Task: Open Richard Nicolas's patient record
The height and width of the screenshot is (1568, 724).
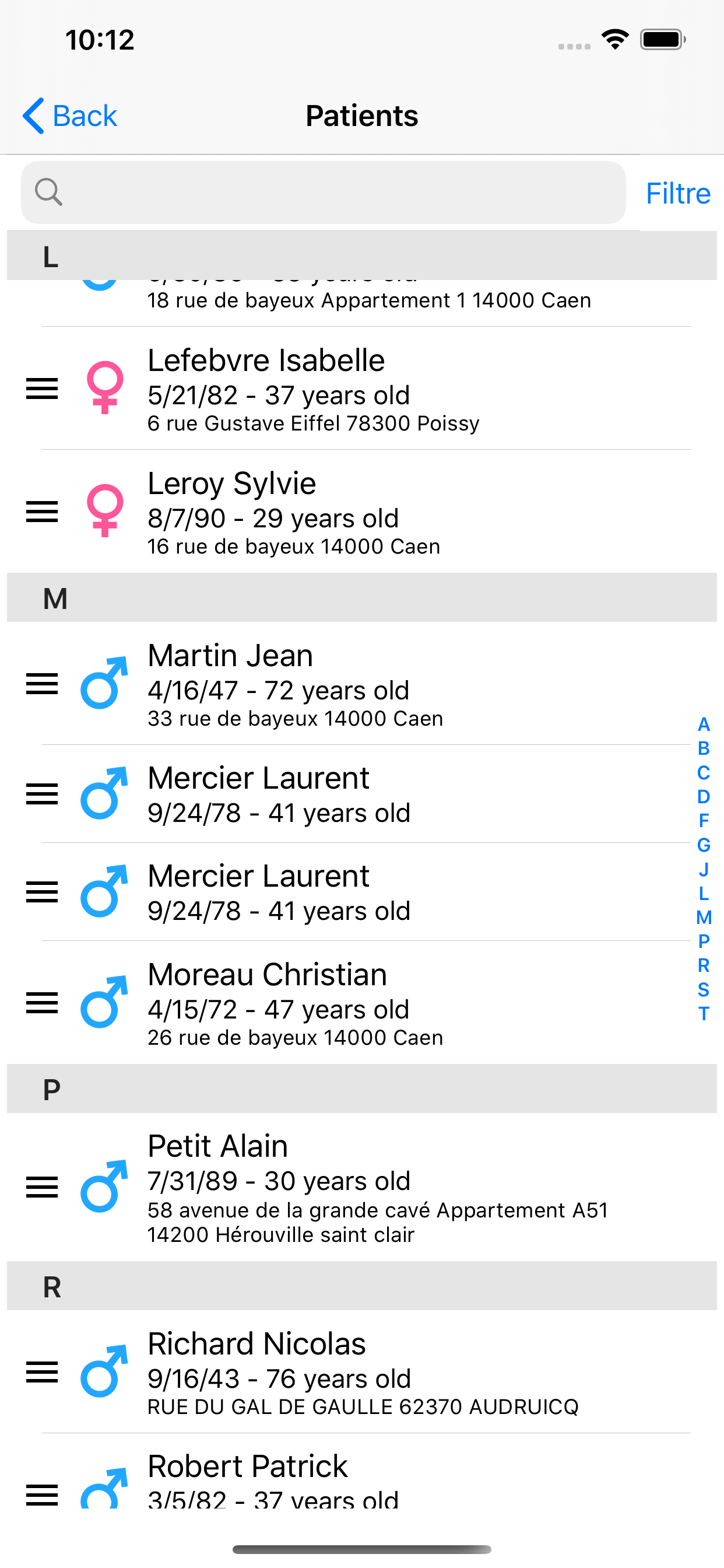Action: click(x=362, y=1371)
